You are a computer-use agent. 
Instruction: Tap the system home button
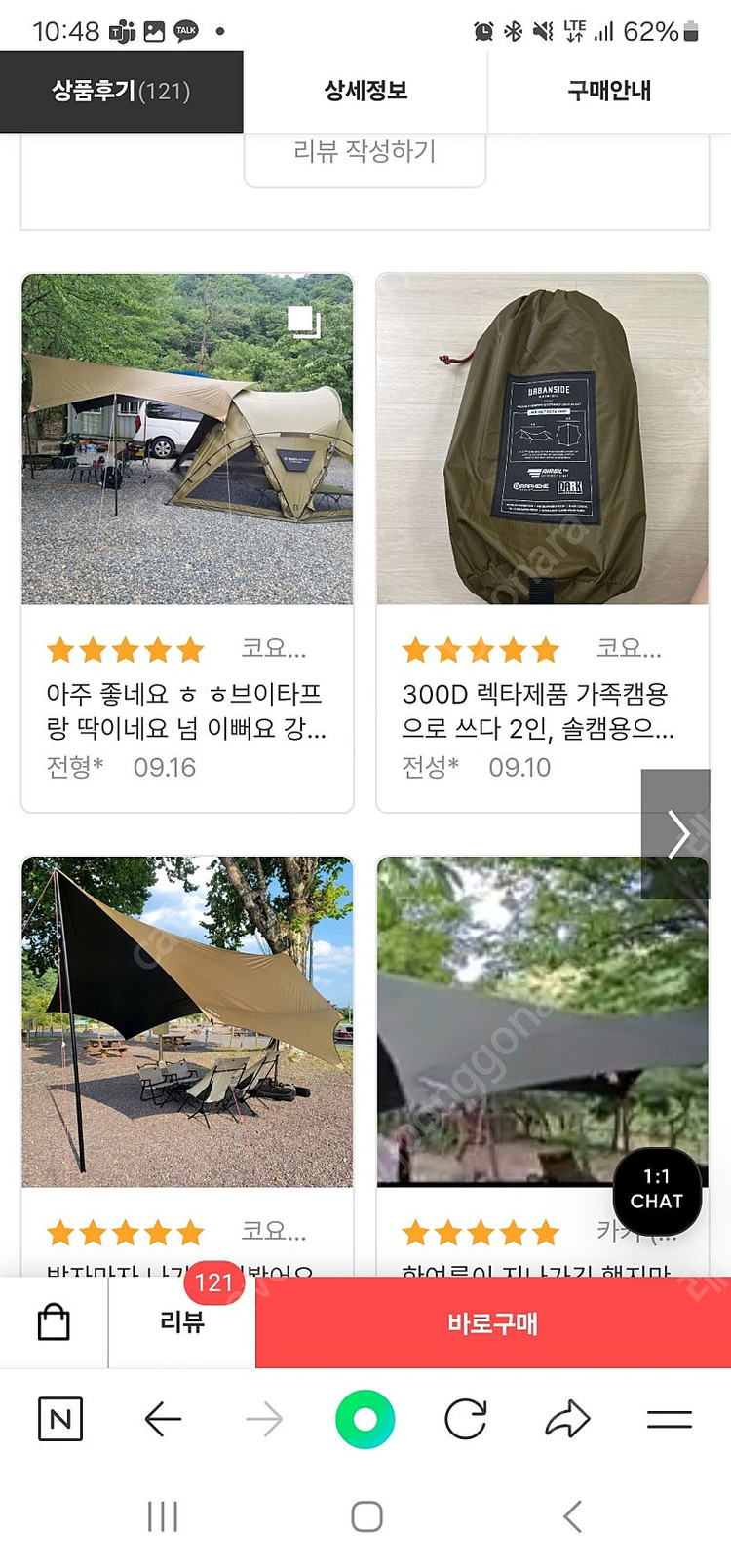pyautogui.click(x=366, y=1516)
